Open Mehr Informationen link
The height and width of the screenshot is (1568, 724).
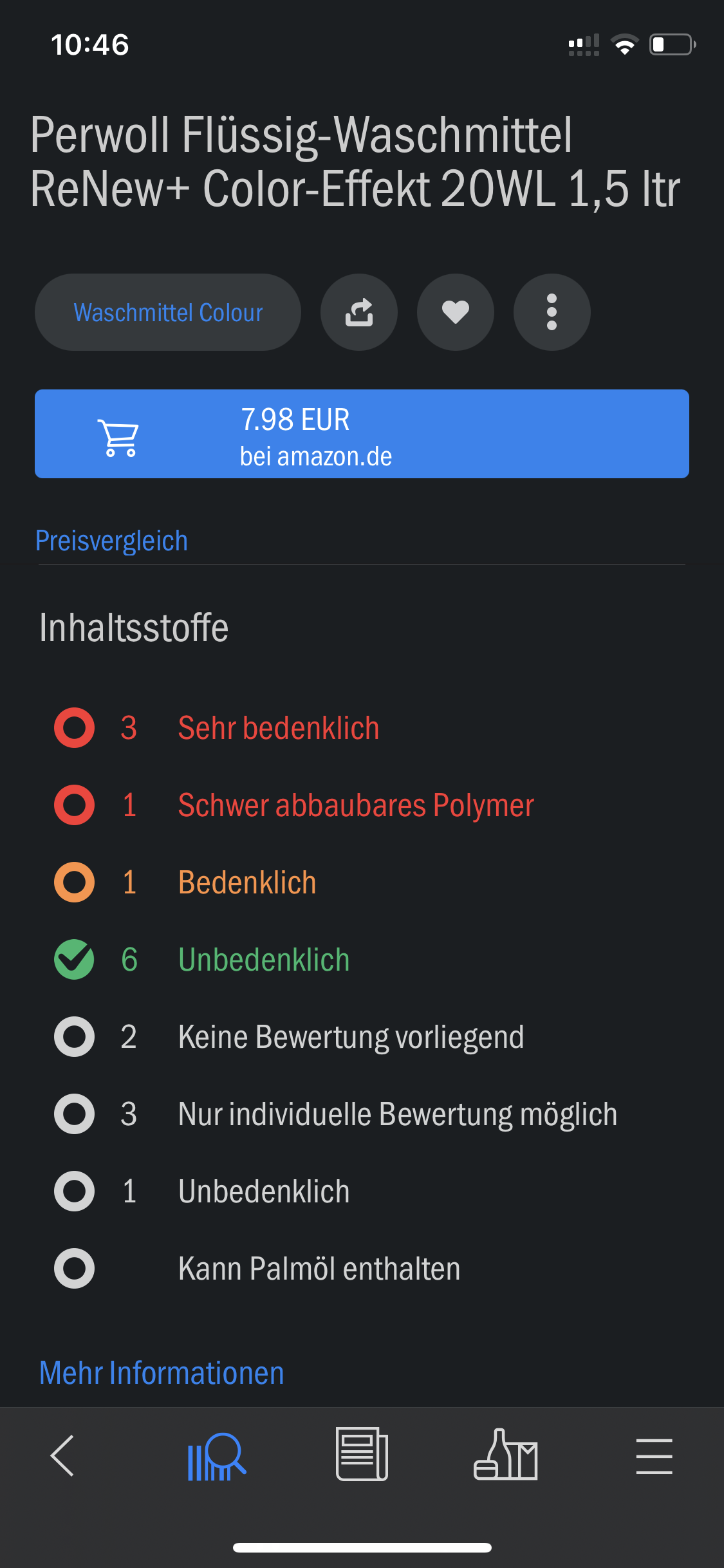click(x=162, y=1372)
